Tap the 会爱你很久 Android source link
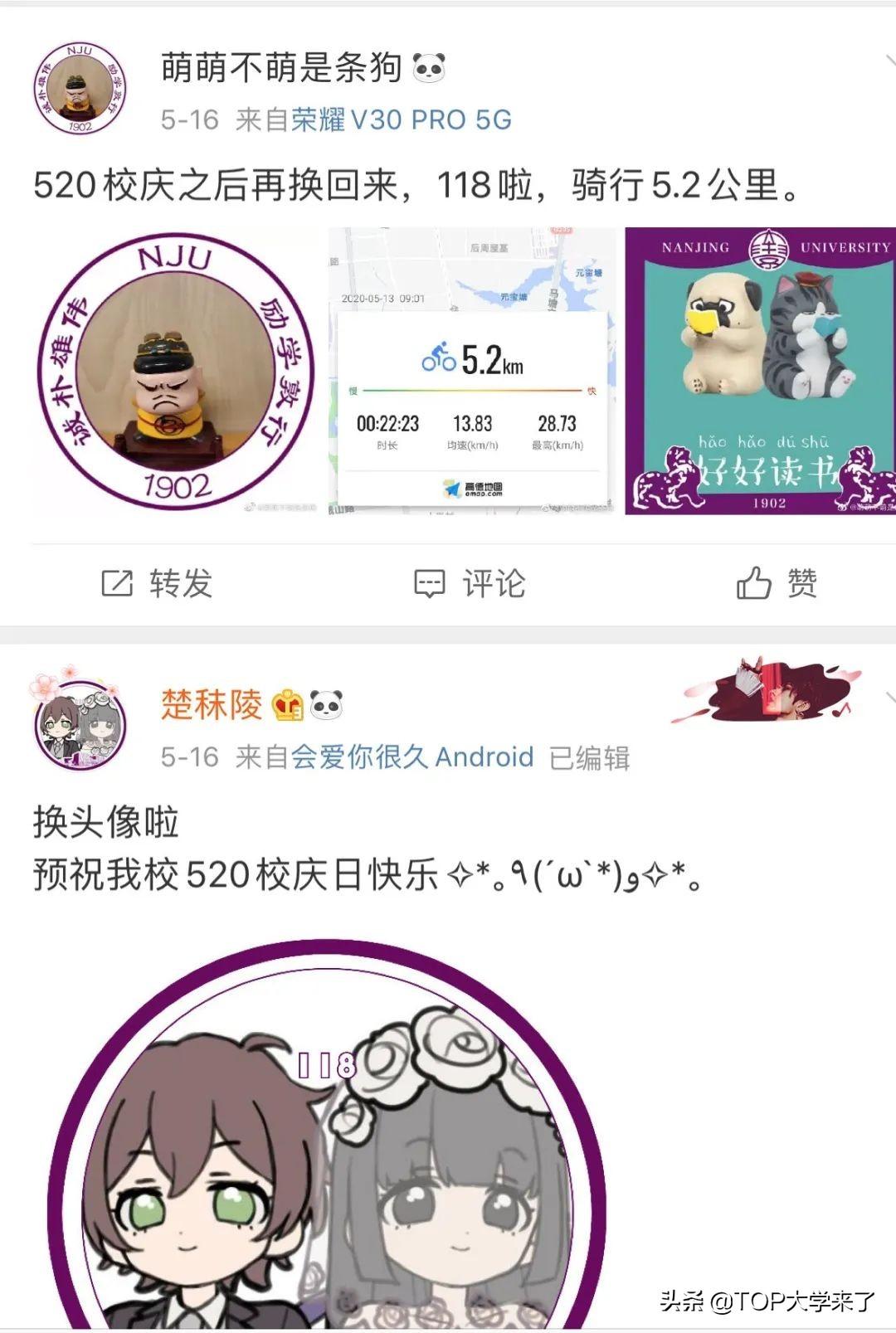 (411, 757)
